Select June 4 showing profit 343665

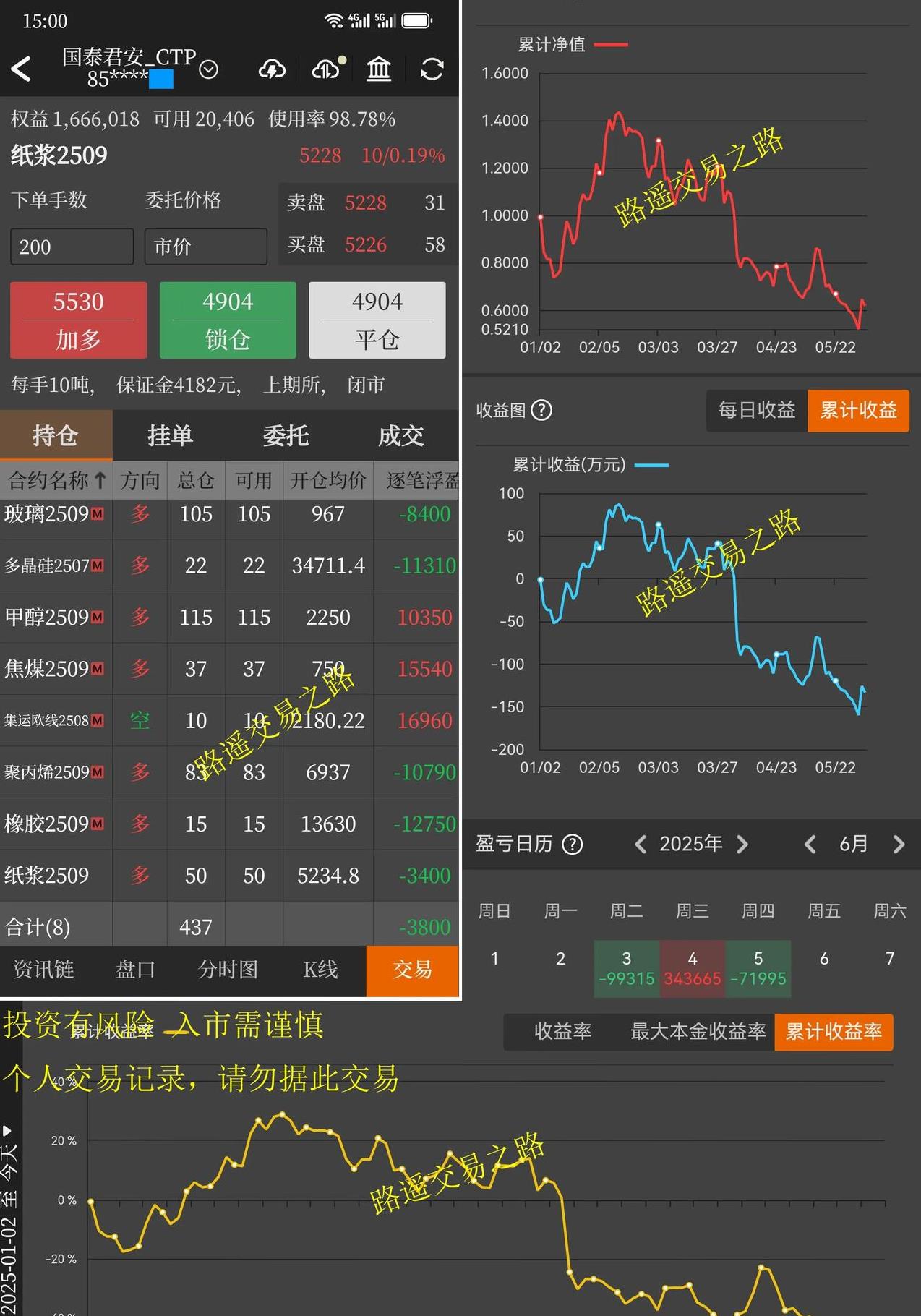click(692, 969)
